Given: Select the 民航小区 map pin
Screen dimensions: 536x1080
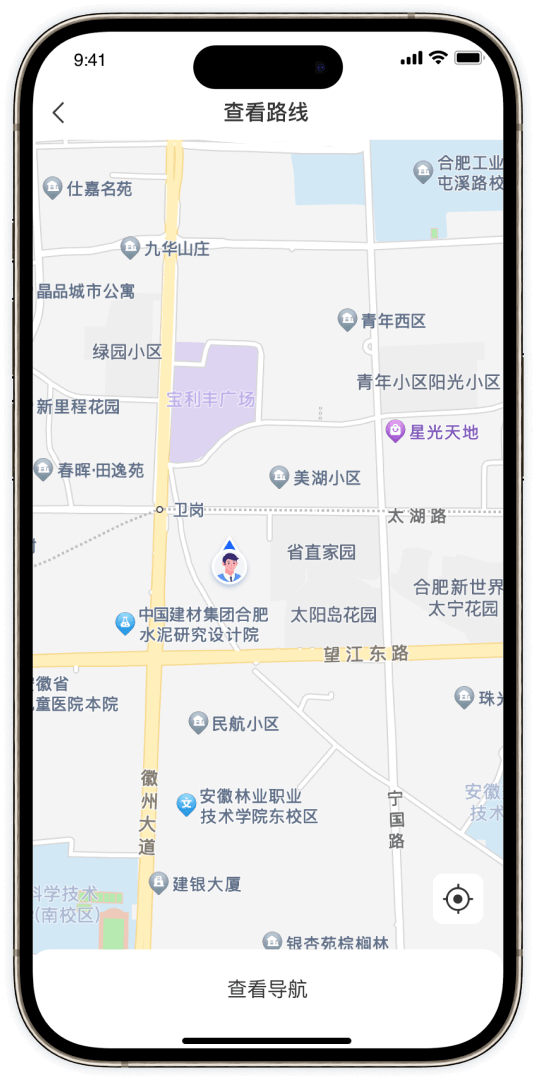Looking at the screenshot, I should tap(198, 723).
